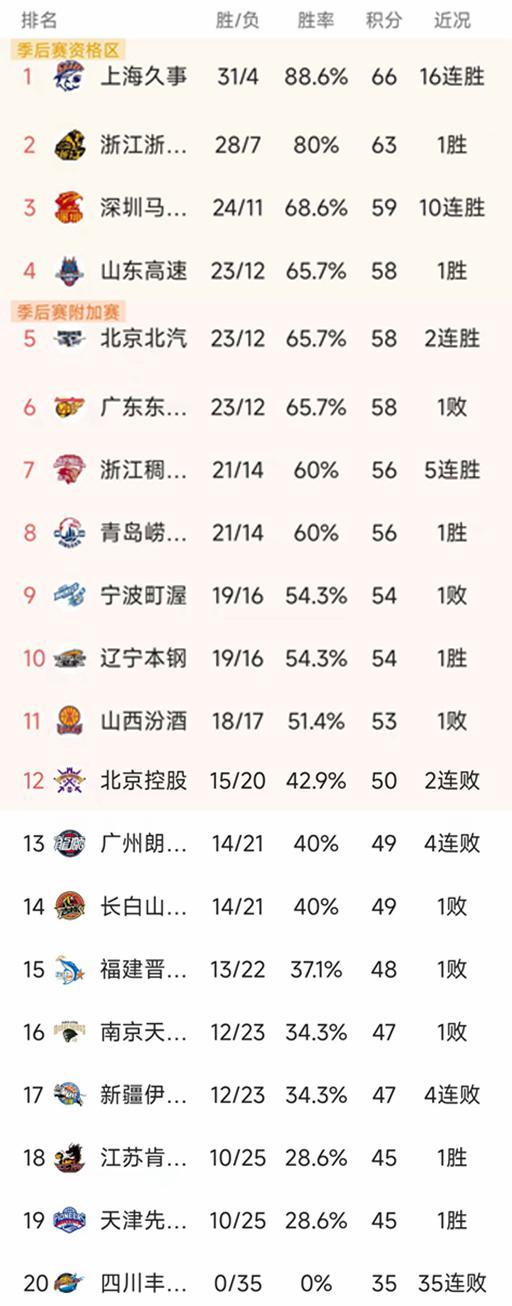Image resolution: width=512 pixels, height=1306 pixels.
Task: Select the 北京北汽 team row
Action: coord(256,339)
